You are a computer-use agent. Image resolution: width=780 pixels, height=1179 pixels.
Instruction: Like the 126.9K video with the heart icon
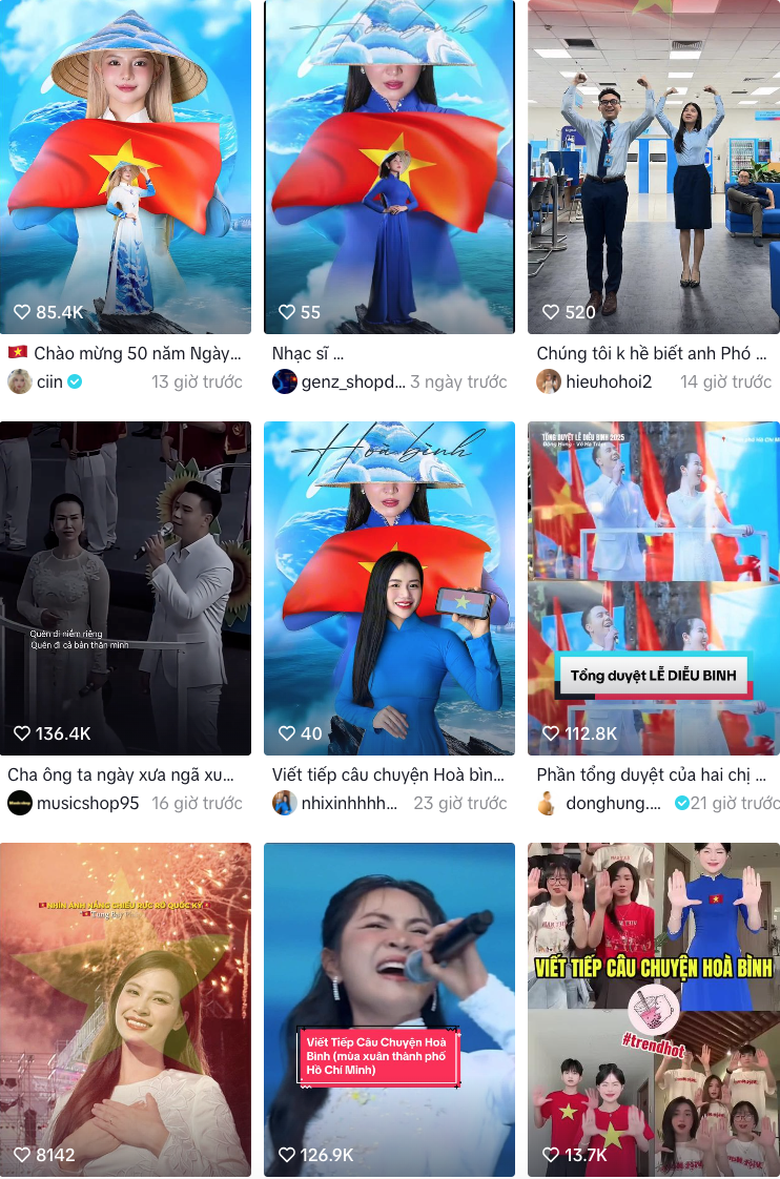286,1154
